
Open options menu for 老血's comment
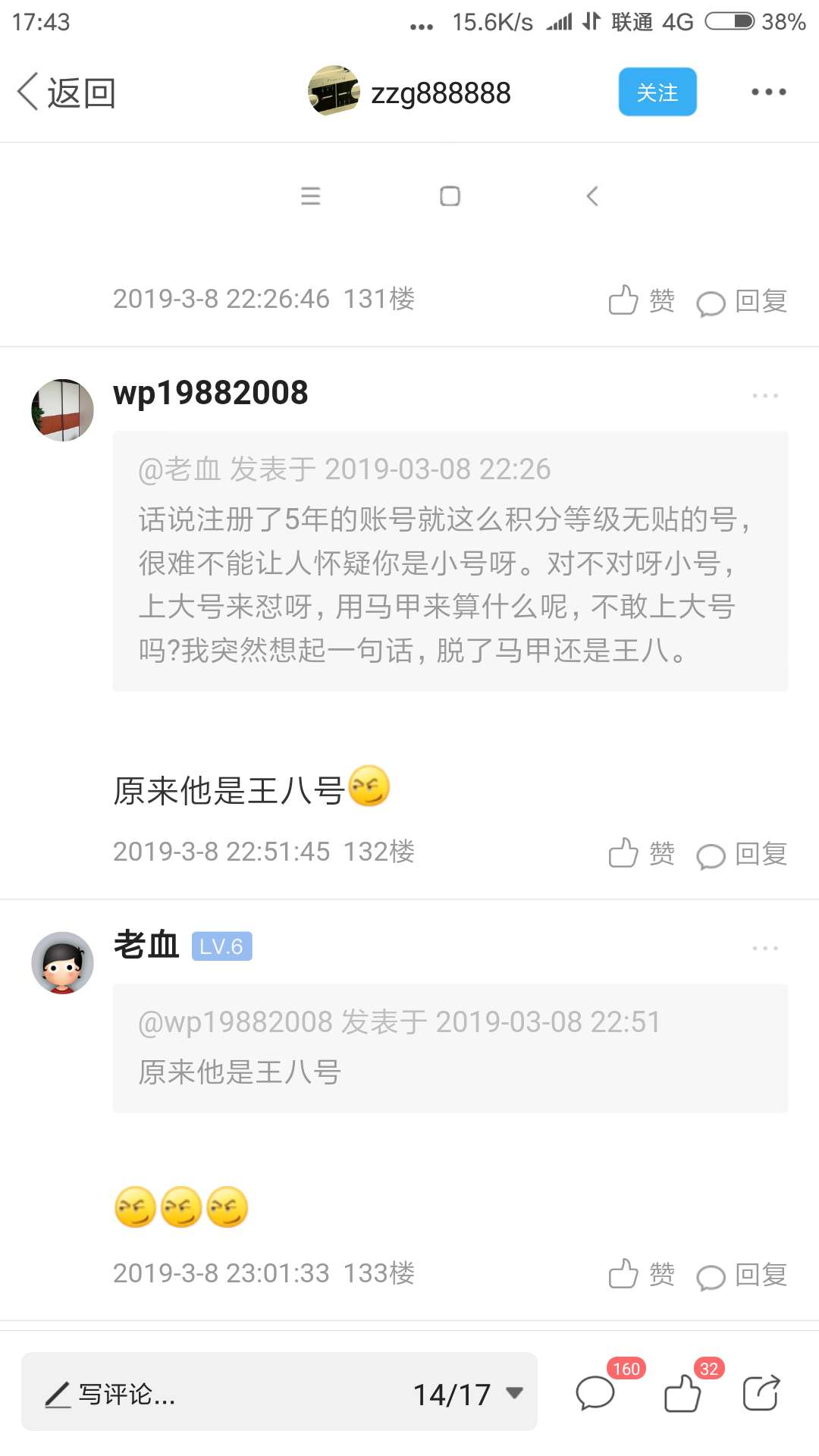click(764, 949)
